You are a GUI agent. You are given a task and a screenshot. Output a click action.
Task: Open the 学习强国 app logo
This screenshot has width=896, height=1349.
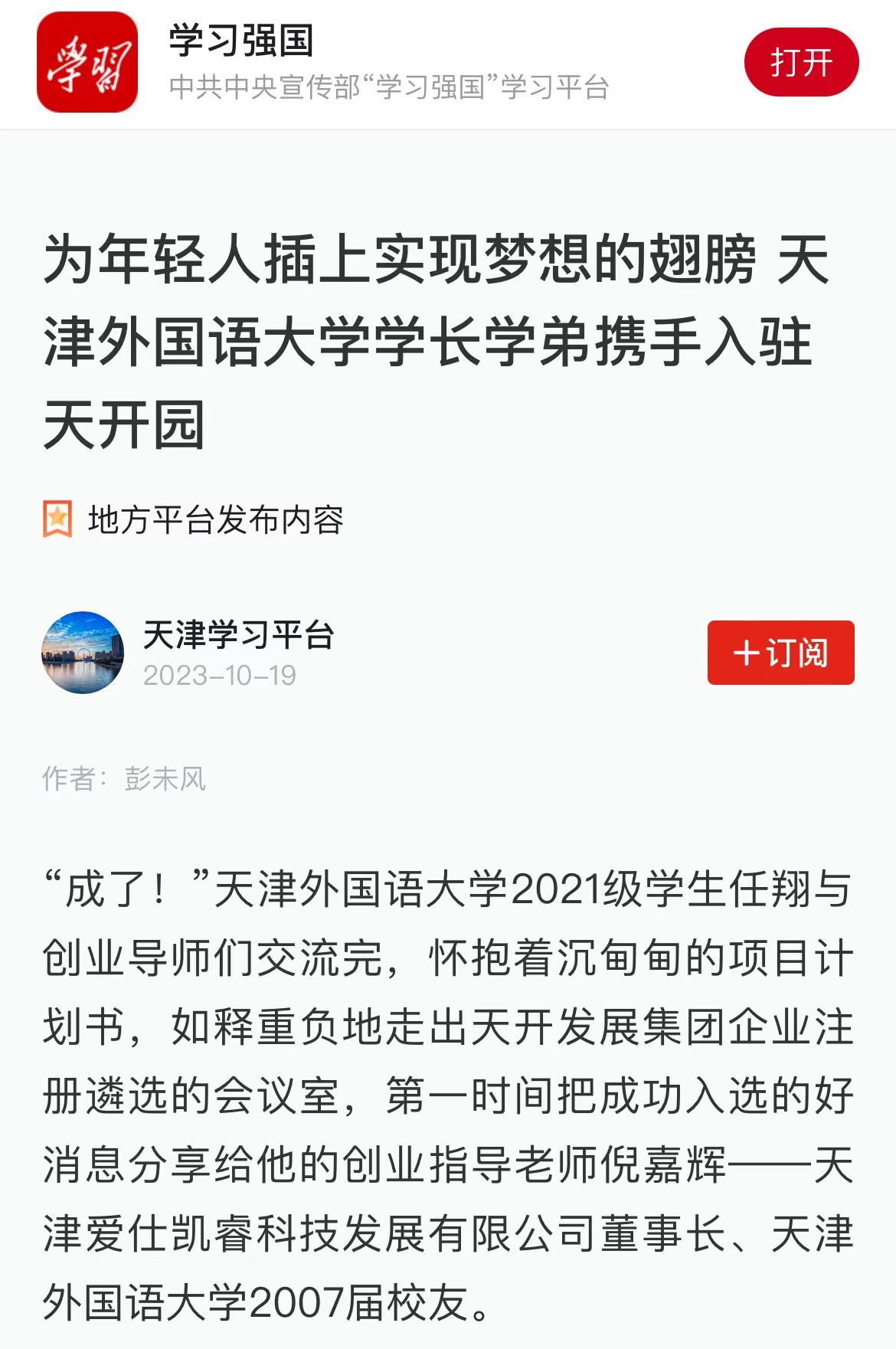tap(87, 62)
